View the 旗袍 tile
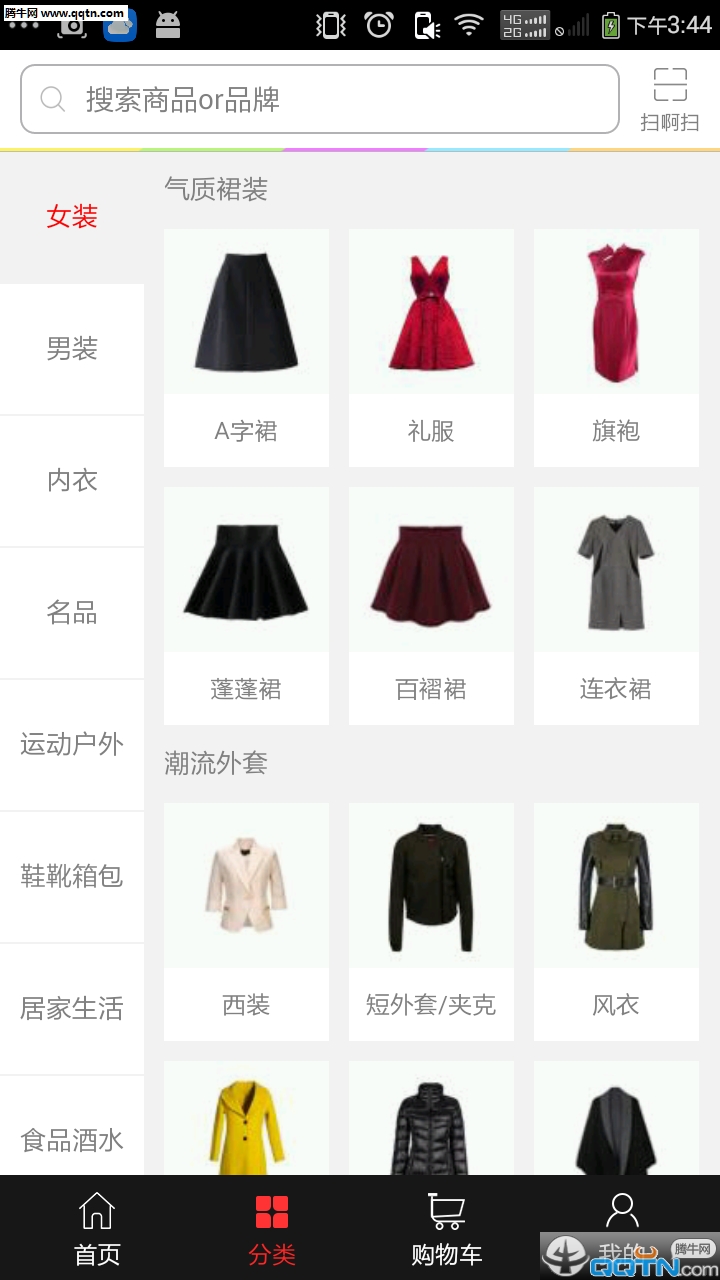This screenshot has width=720, height=1280. 616,347
